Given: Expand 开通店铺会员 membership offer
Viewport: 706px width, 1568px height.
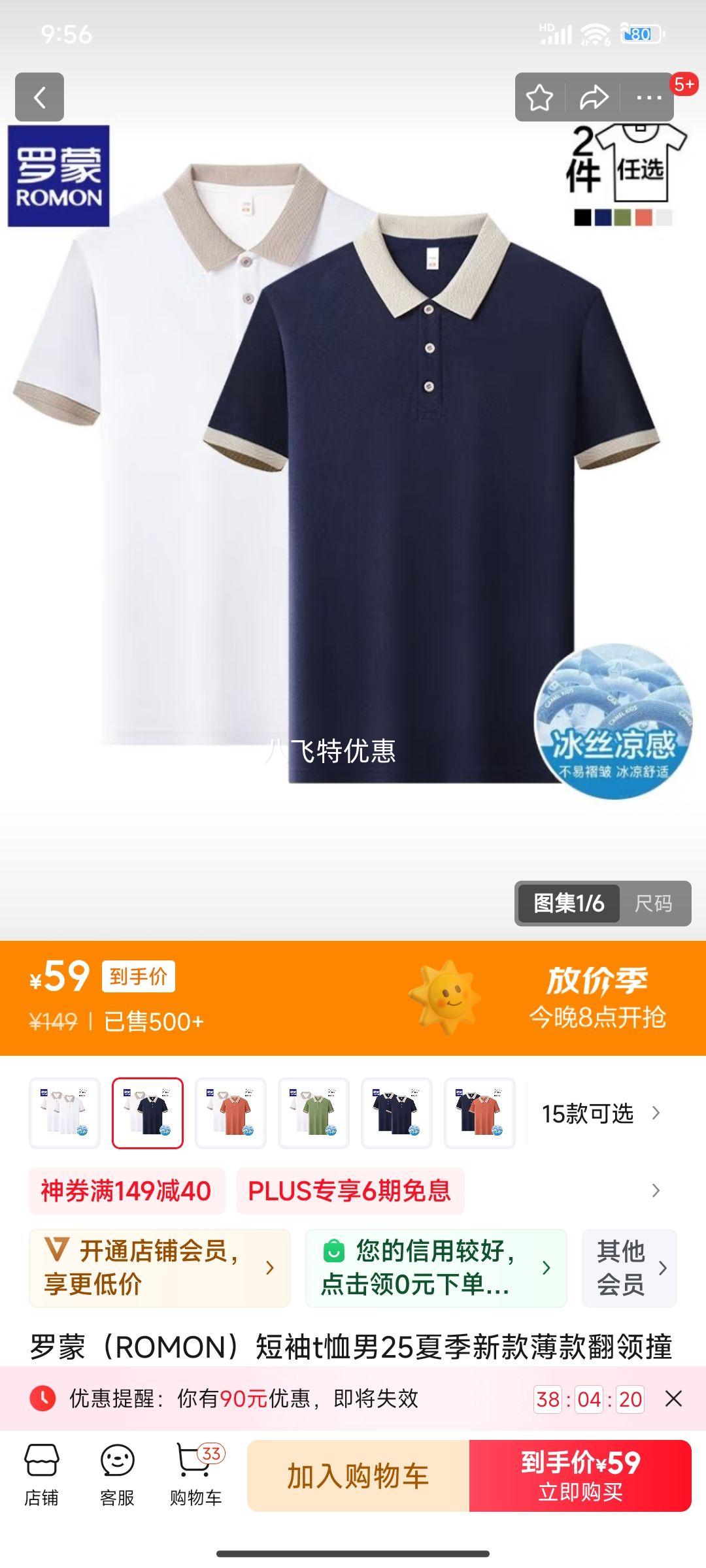Looking at the screenshot, I should tap(157, 1267).
